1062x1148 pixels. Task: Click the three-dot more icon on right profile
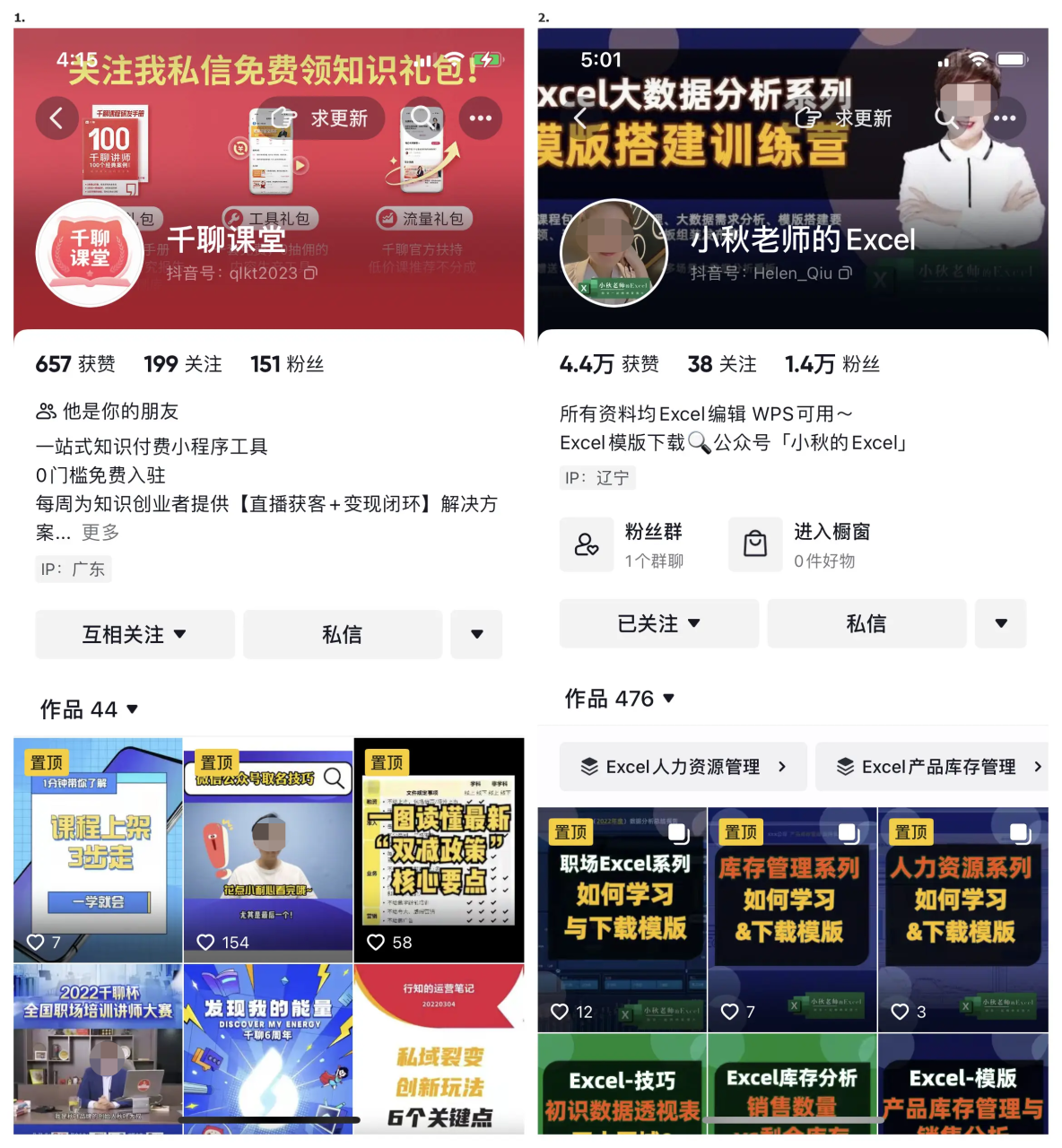(1005, 117)
